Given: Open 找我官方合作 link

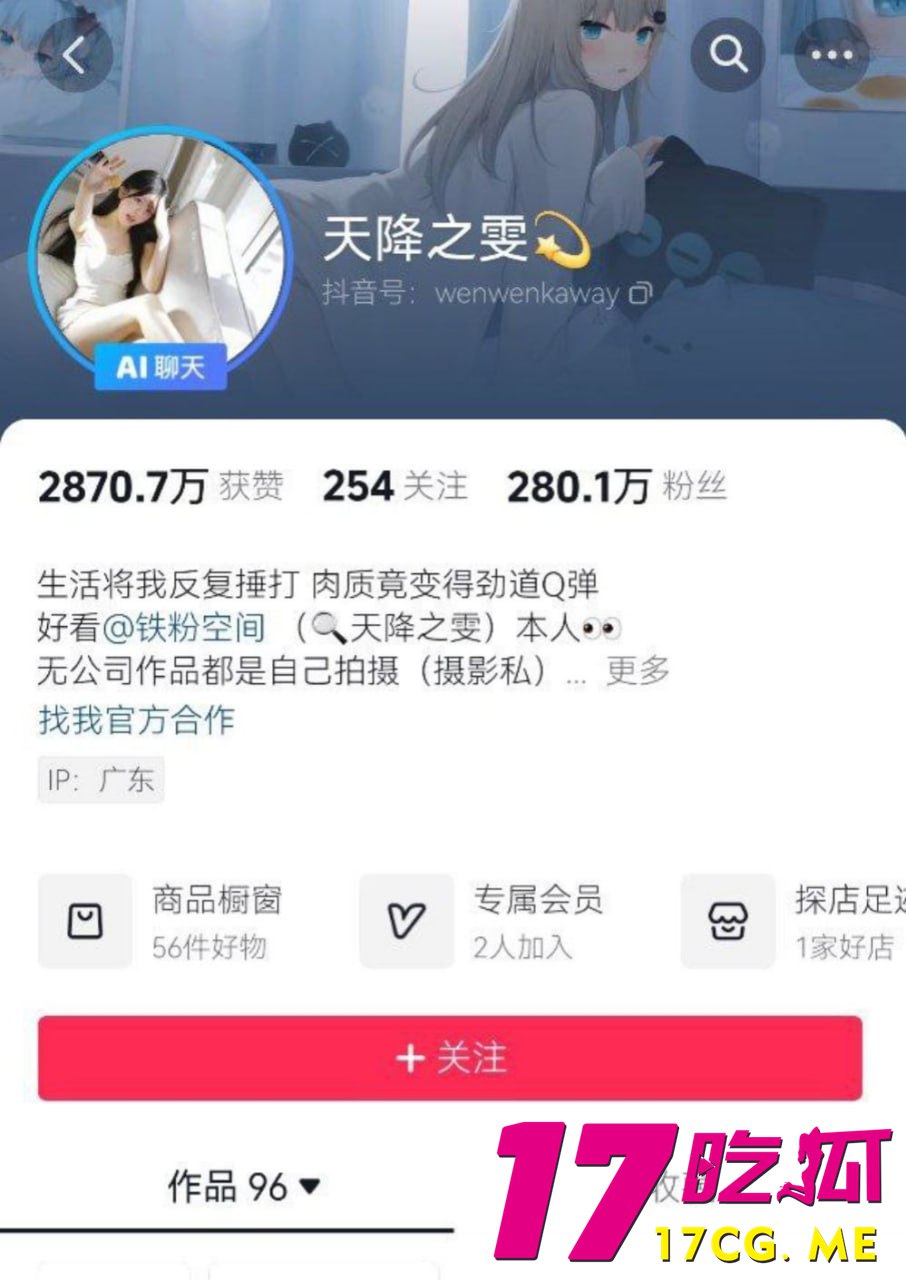Looking at the screenshot, I should point(137,720).
